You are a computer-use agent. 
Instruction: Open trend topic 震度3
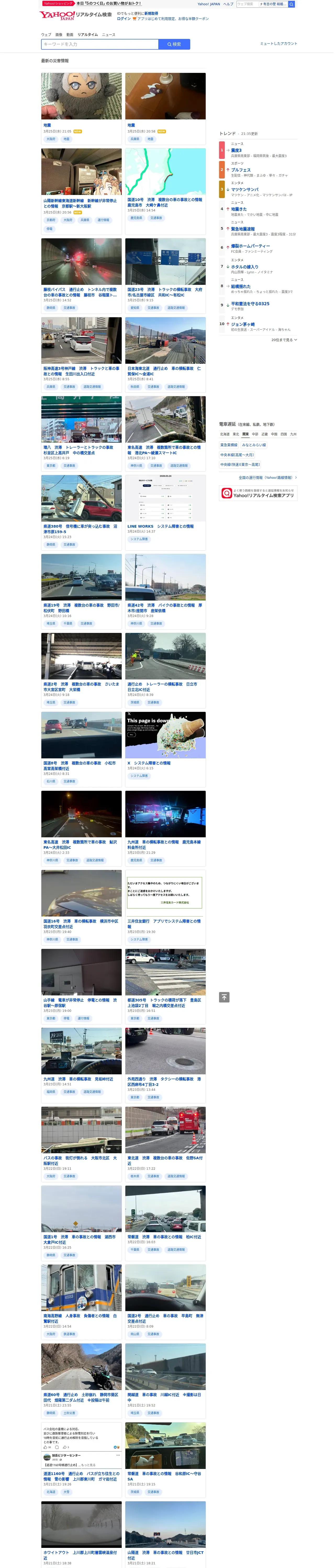(237, 150)
